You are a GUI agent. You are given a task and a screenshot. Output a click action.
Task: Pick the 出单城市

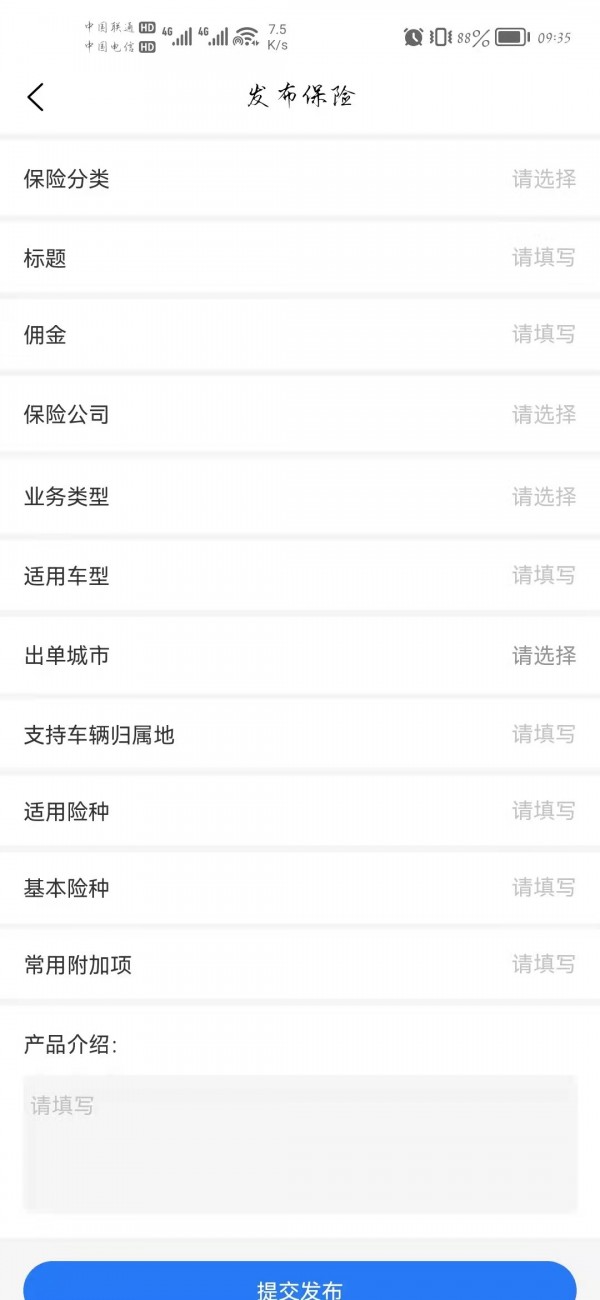click(543, 656)
